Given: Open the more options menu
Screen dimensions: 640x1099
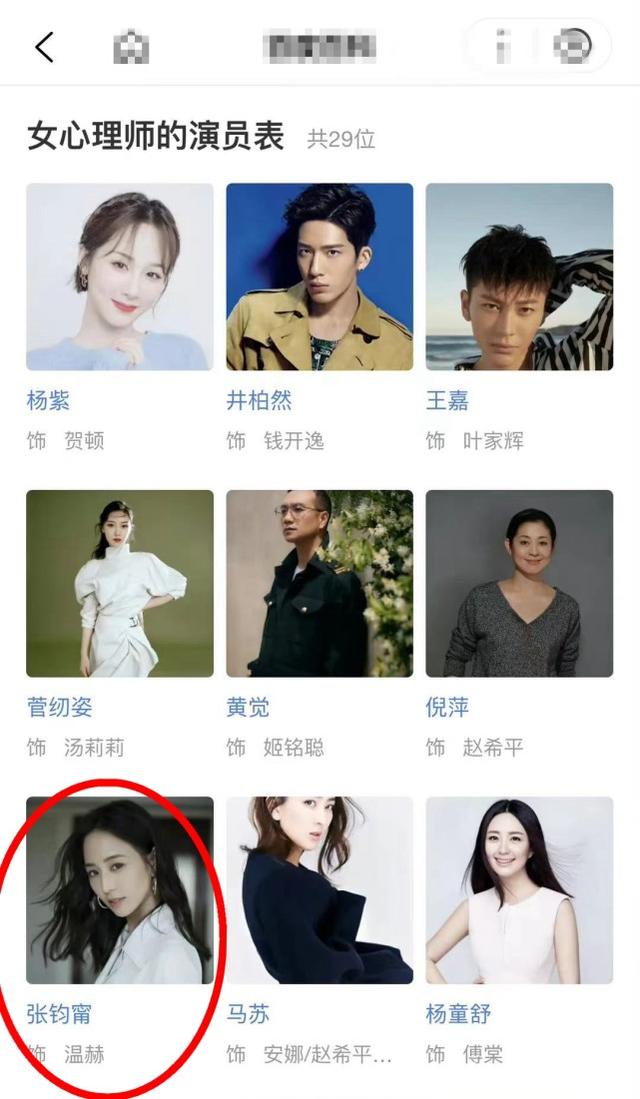Looking at the screenshot, I should [503, 46].
